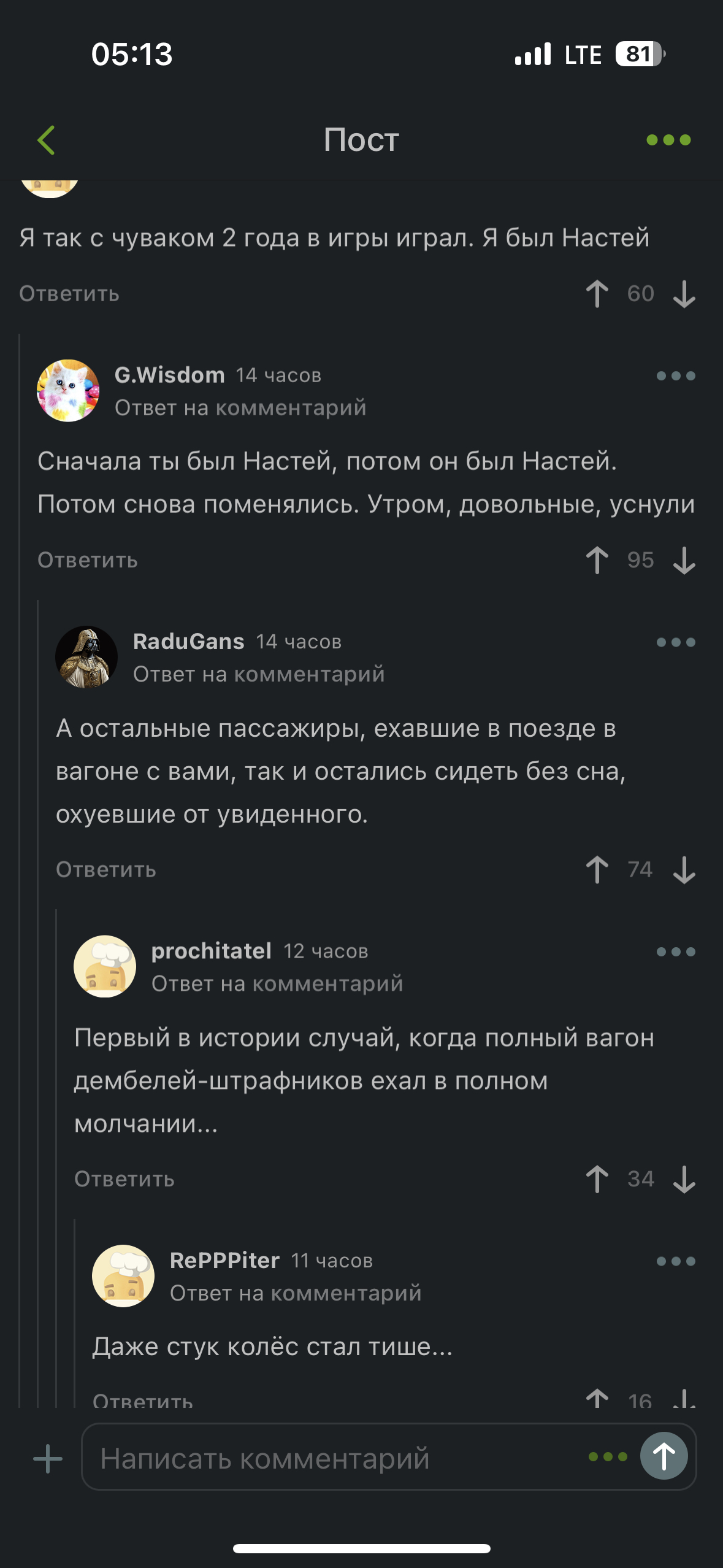Upvote G.Wisdom's comment
723x1568 pixels.
point(597,559)
